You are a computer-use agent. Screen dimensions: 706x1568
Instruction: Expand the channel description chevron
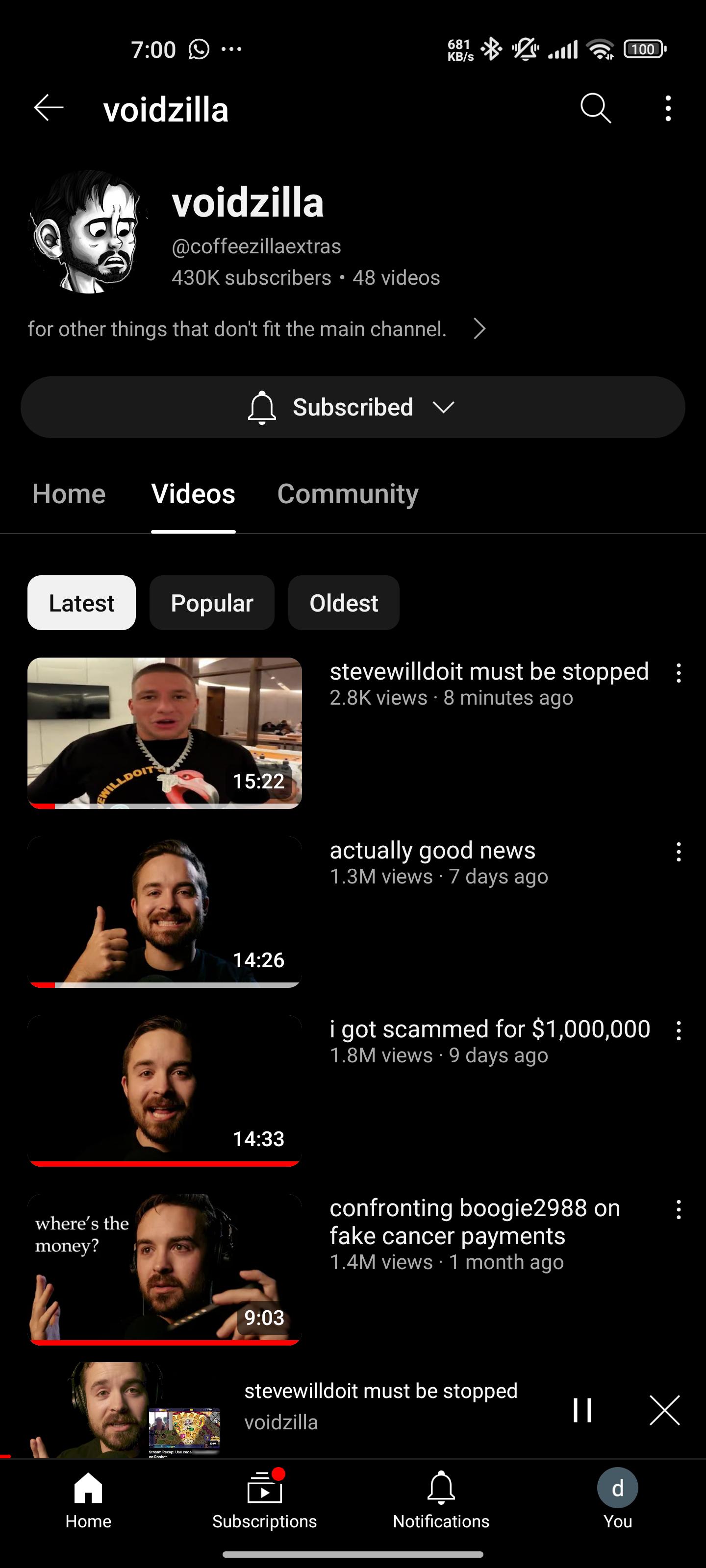pos(479,329)
